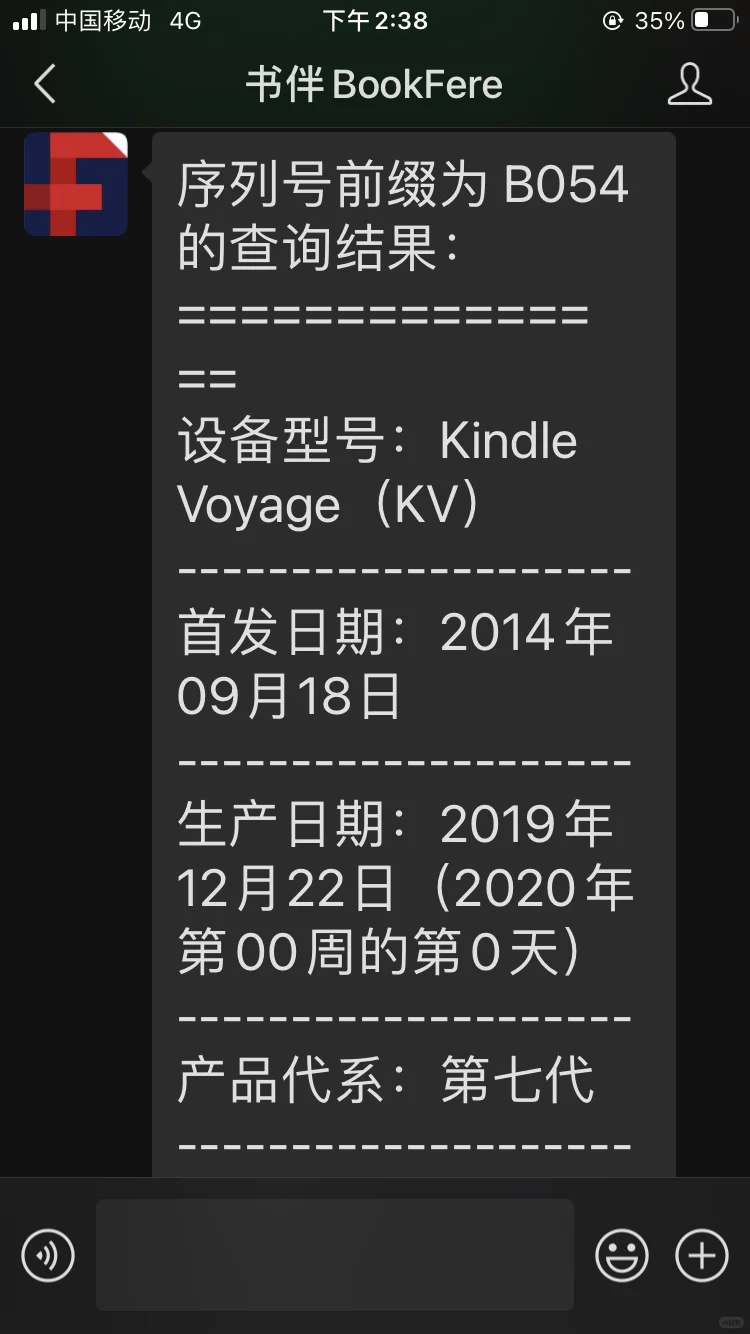Image resolution: width=750 pixels, height=1334 pixels.
Task: Open the emoji sticker panel
Action: [x=622, y=1255]
